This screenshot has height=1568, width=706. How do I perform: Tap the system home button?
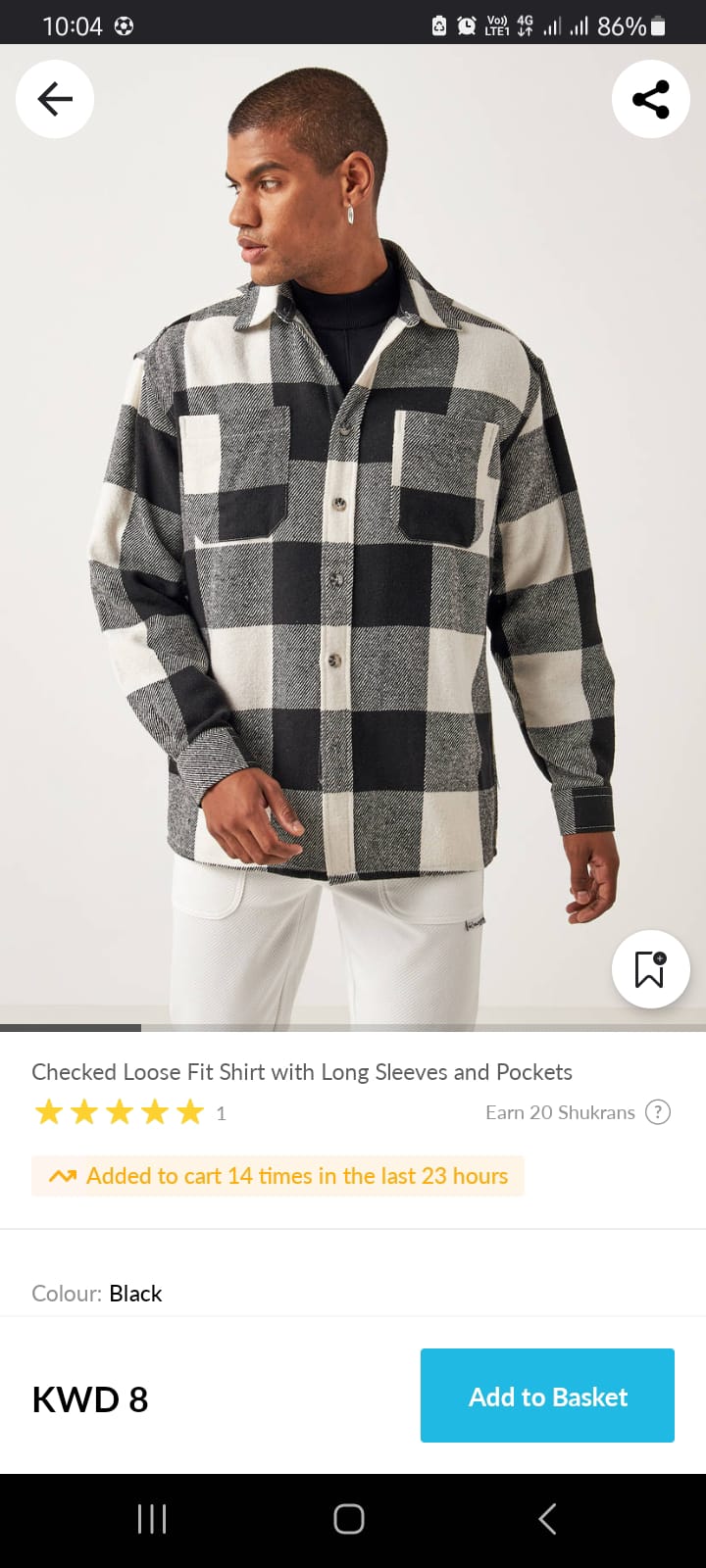pyautogui.click(x=349, y=1519)
